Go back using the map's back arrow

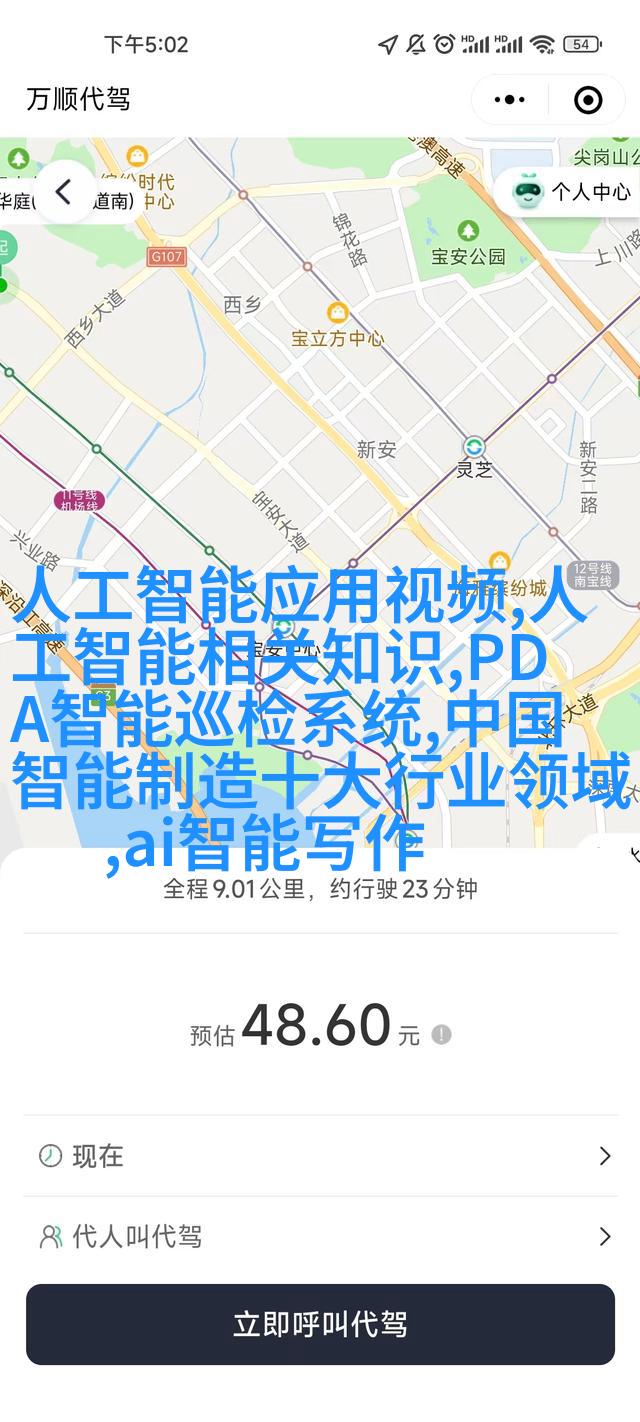pos(64,192)
